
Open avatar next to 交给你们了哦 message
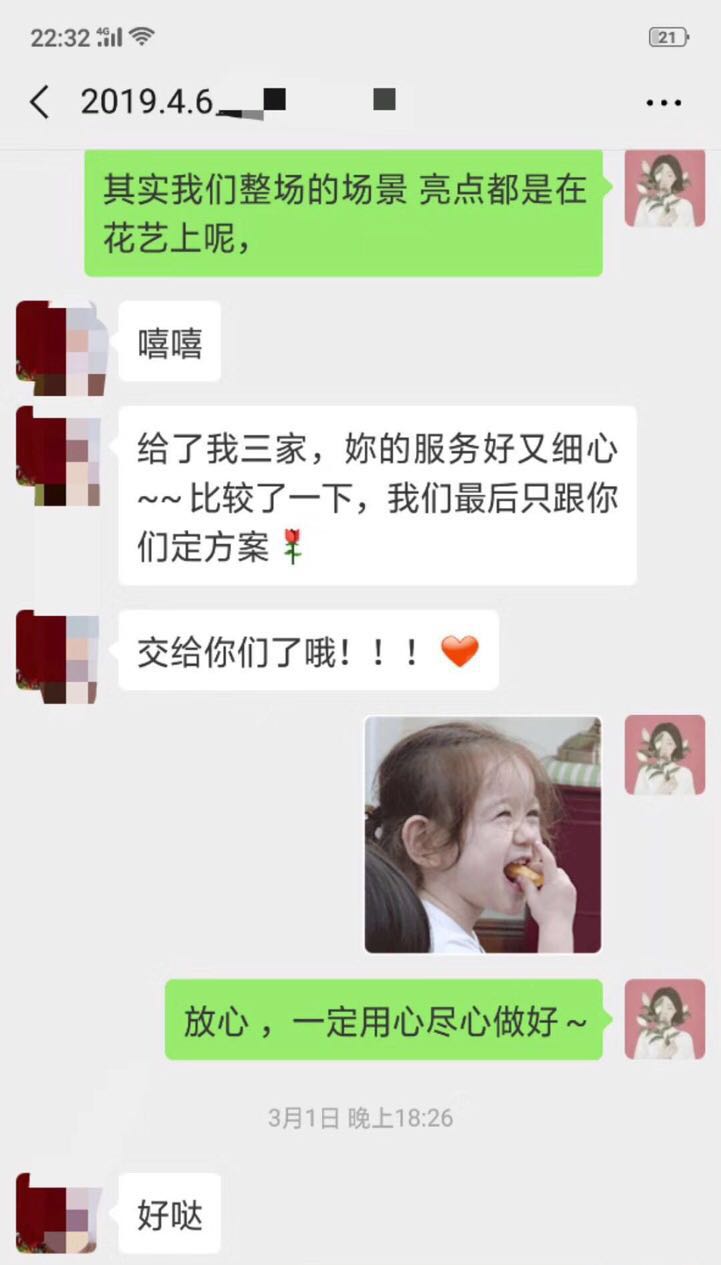(x=58, y=657)
